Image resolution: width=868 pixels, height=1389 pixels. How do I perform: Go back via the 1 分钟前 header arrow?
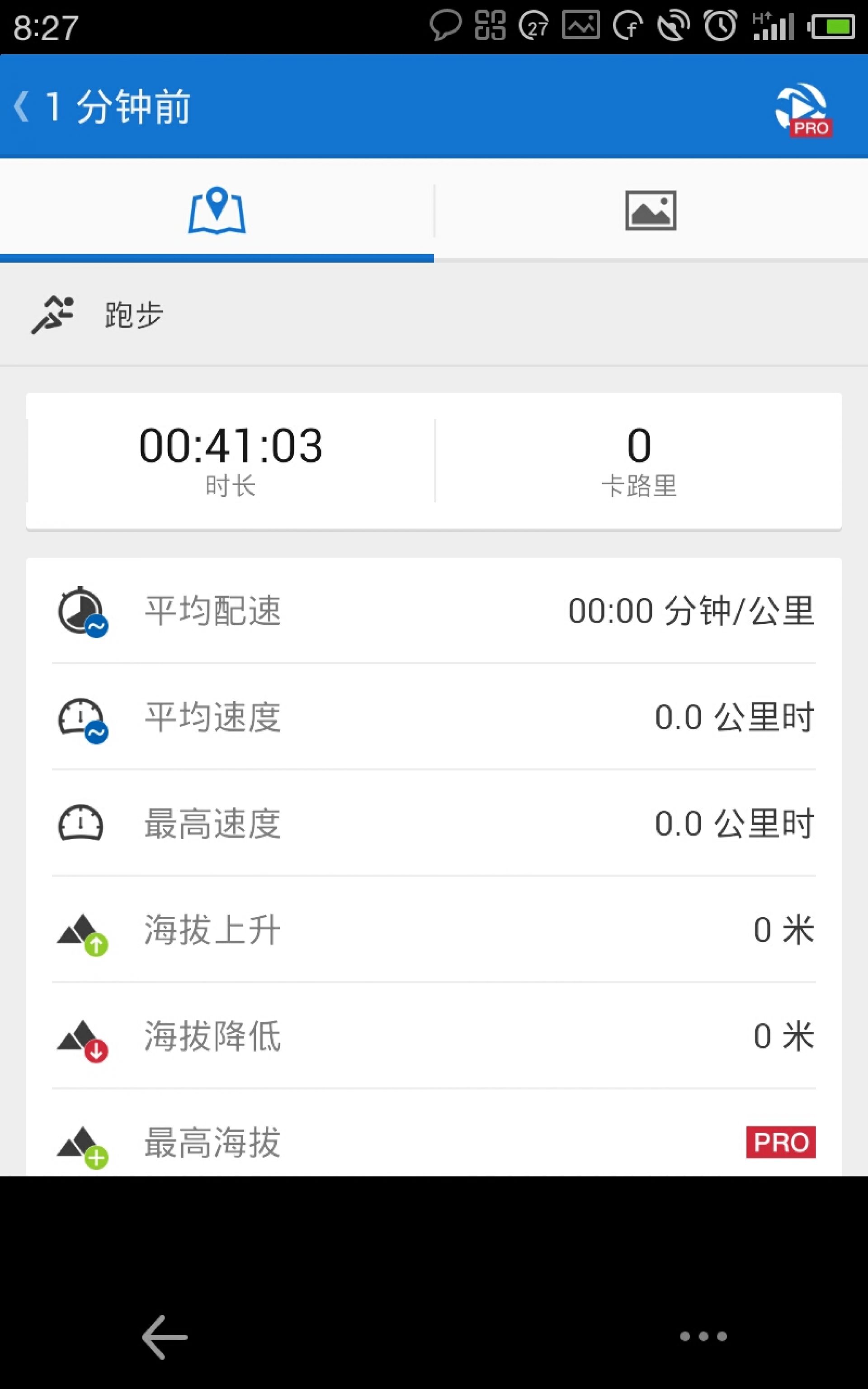click(22, 106)
